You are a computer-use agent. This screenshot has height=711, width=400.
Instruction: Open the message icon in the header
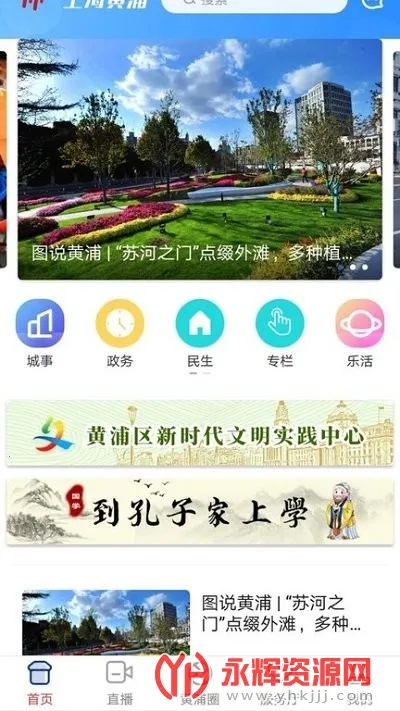pos(372,3)
